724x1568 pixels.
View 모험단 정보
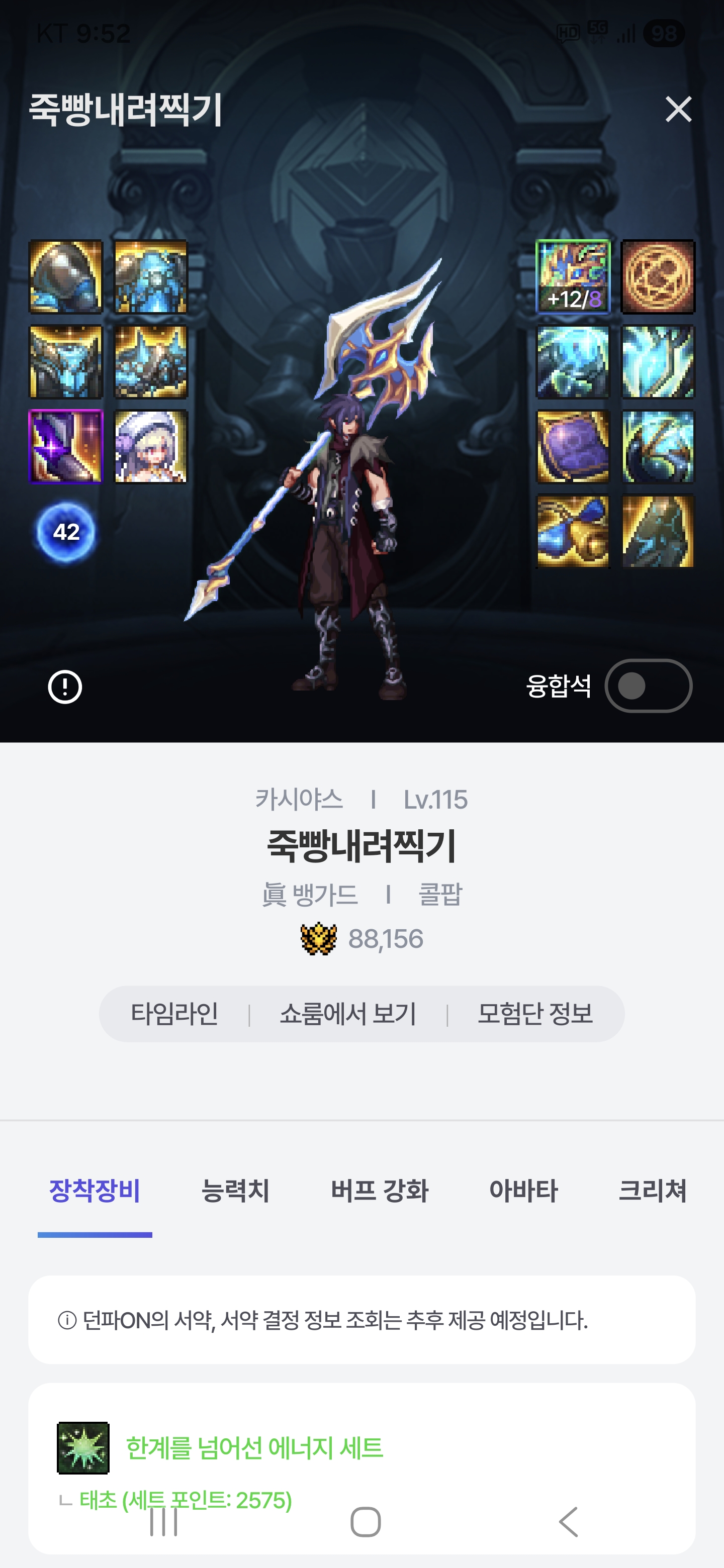(x=534, y=1014)
